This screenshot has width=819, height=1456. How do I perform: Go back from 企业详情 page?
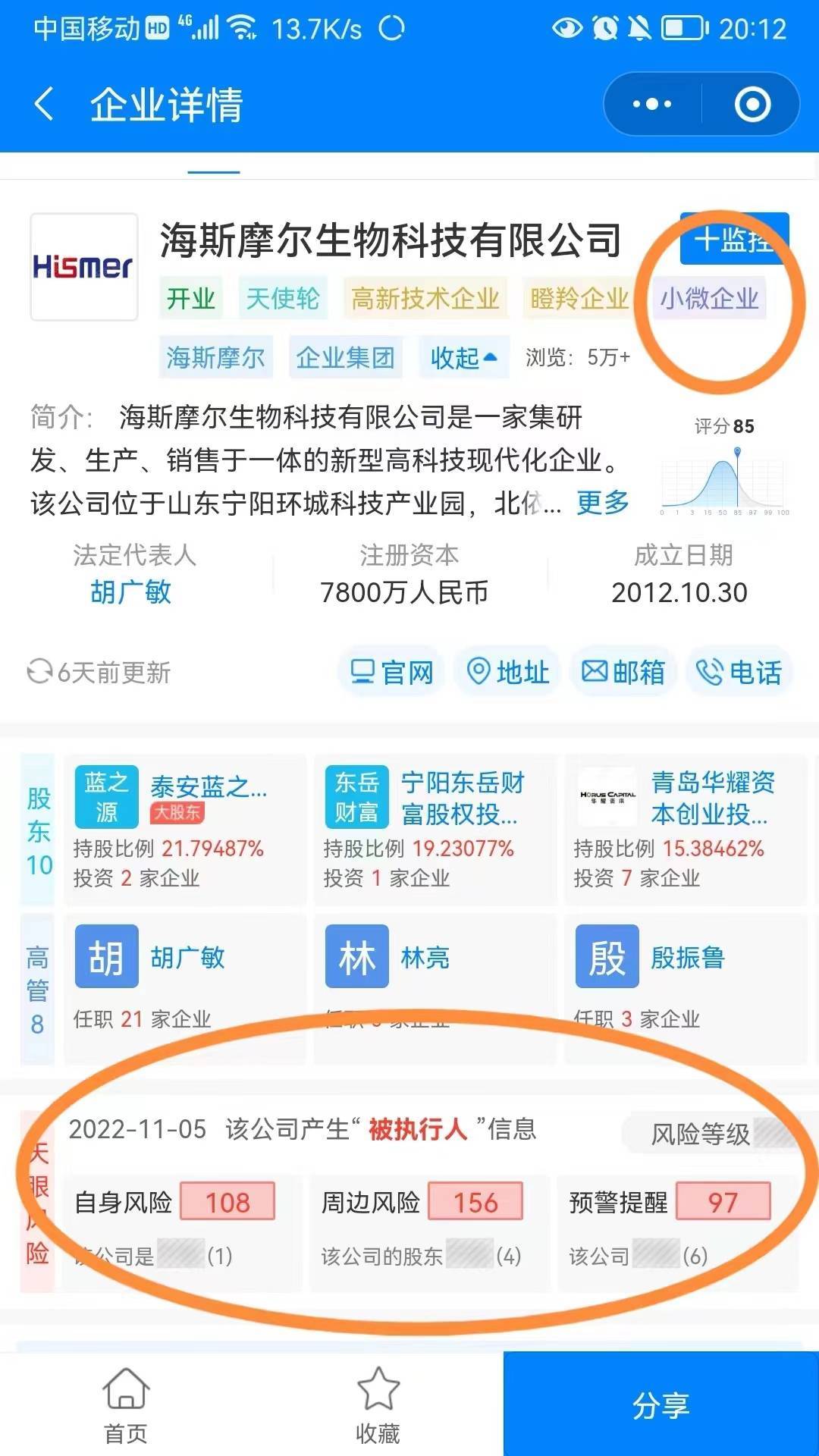[44, 104]
